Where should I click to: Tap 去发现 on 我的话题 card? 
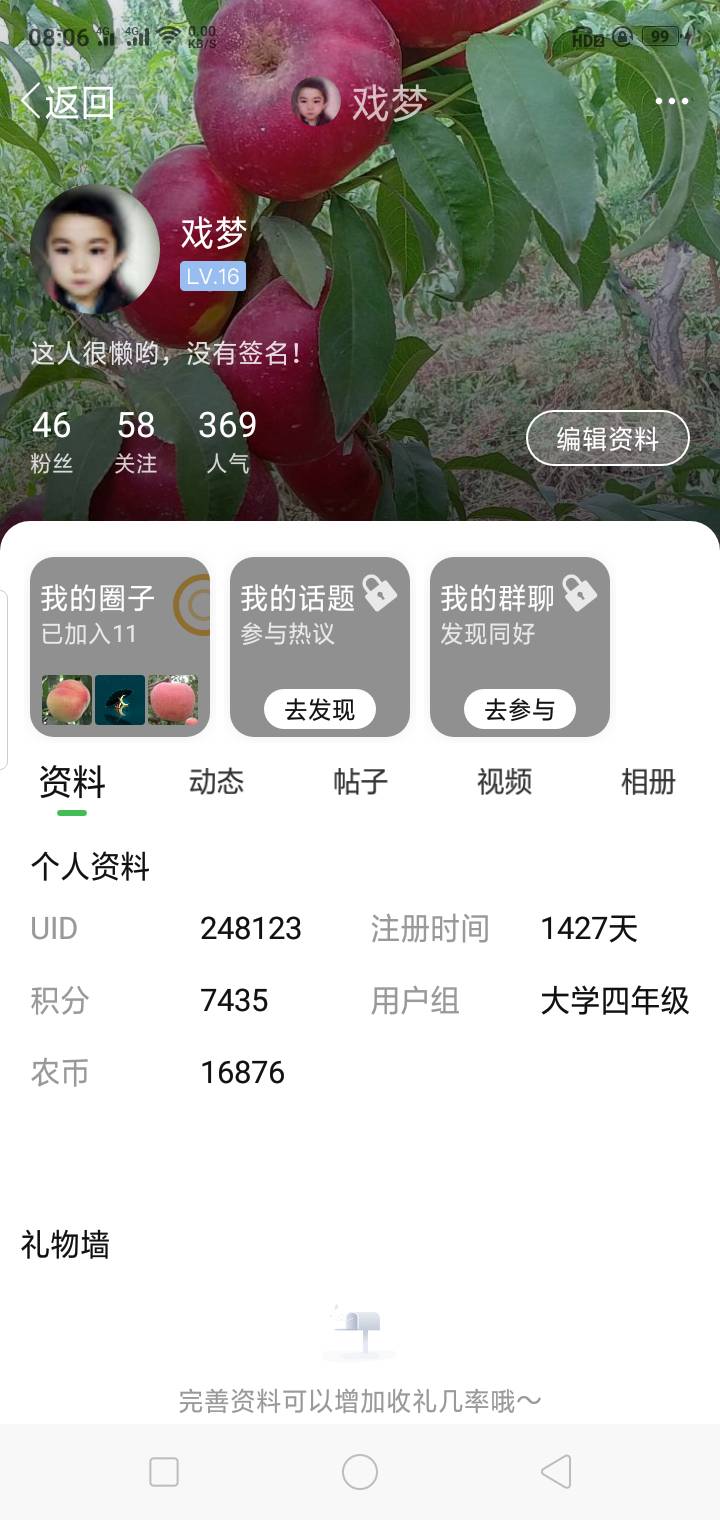coord(320,710)
